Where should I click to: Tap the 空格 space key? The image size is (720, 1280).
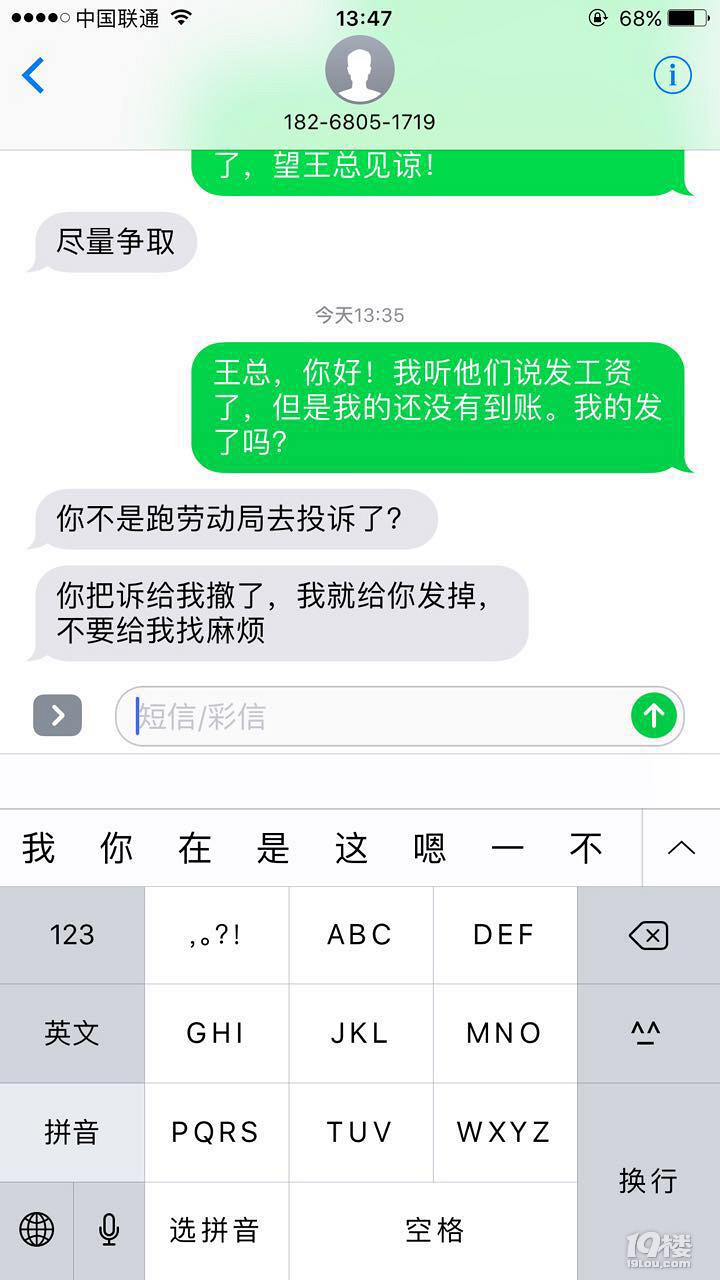434,1230
